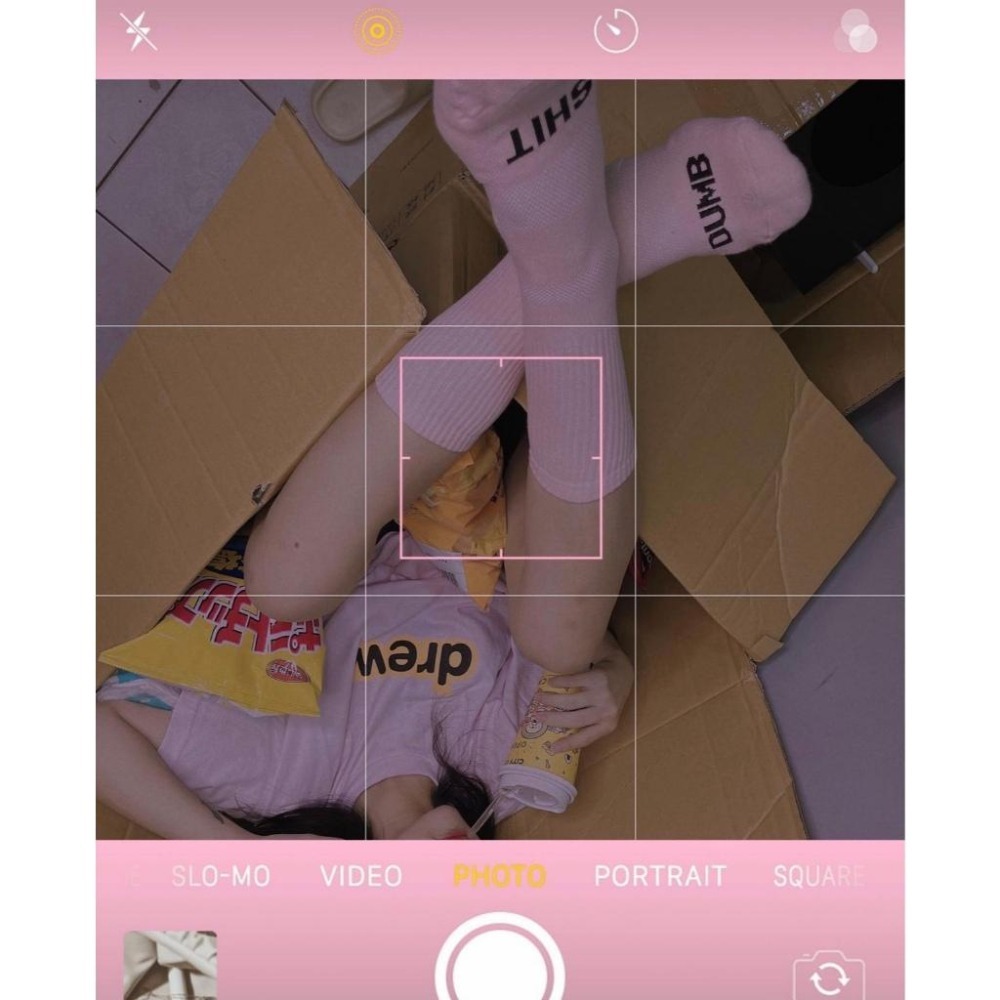Switch to SQUARE mode
Screen dimensions: 1000x1000
pyautogui.click(x=818, y=877)
